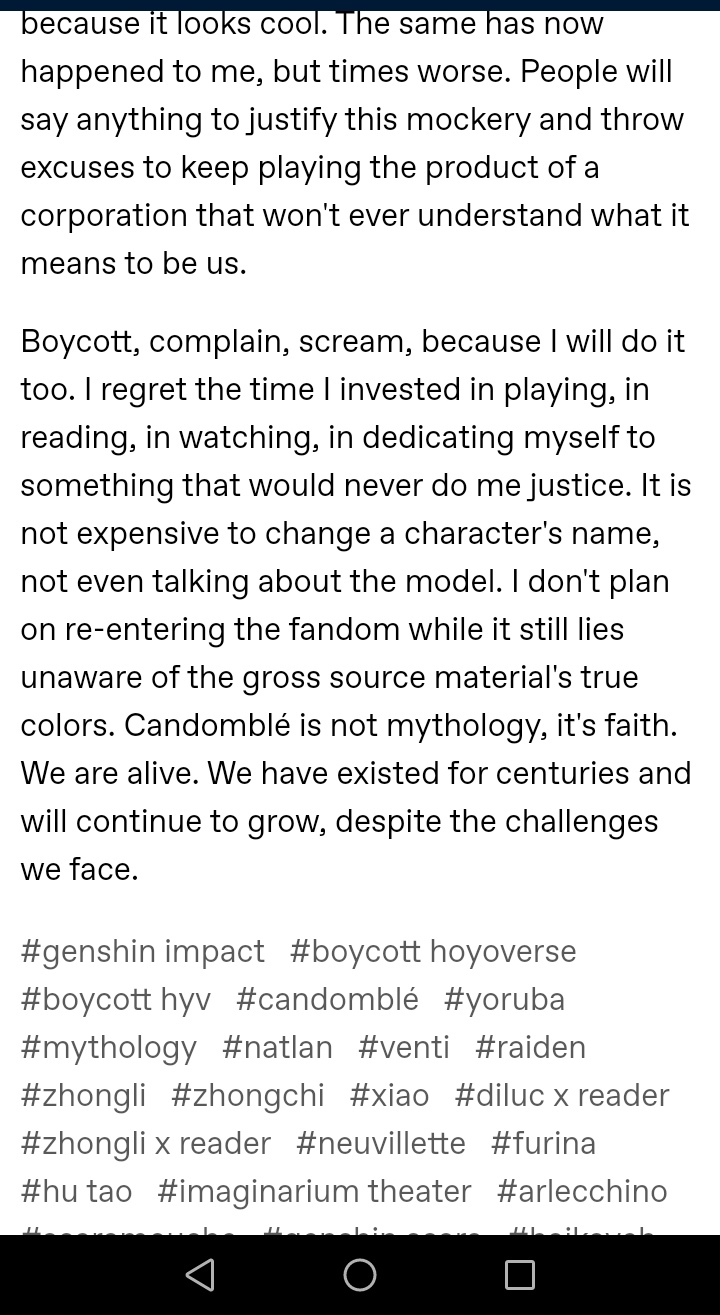720x1315 pixels.
Task: Tap the #xiao tag
Action: coord(389,1095)
